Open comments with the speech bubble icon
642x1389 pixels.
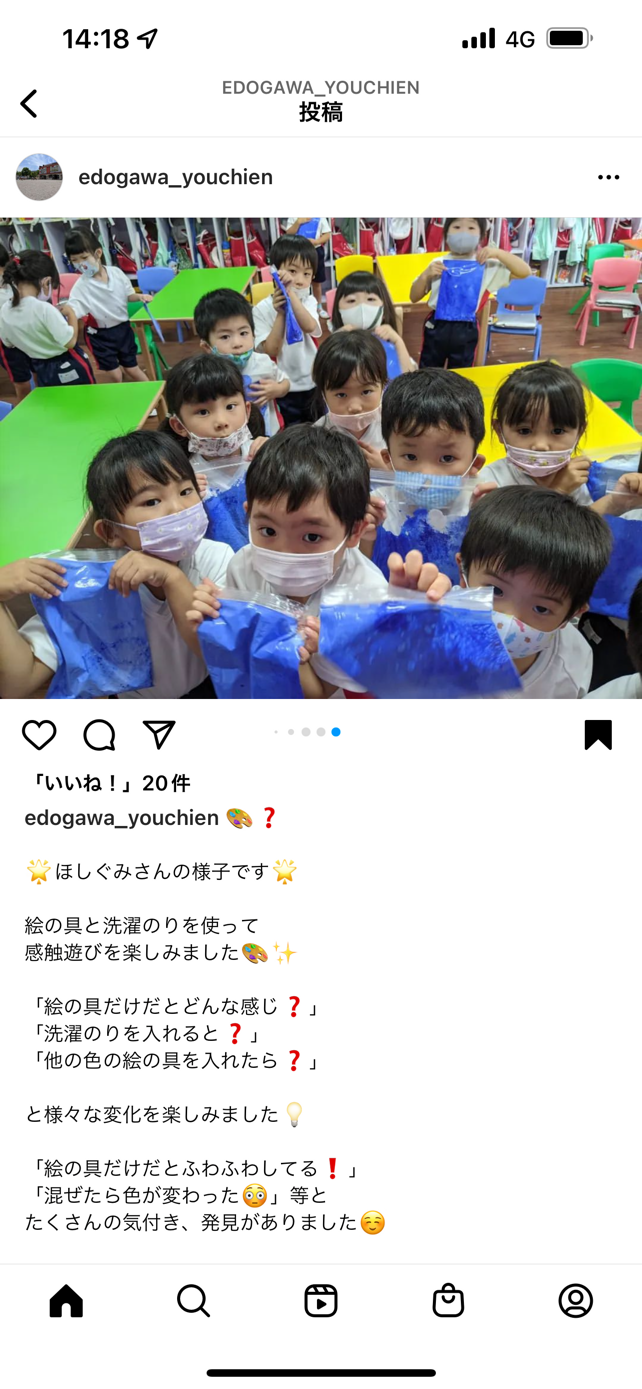99,735
